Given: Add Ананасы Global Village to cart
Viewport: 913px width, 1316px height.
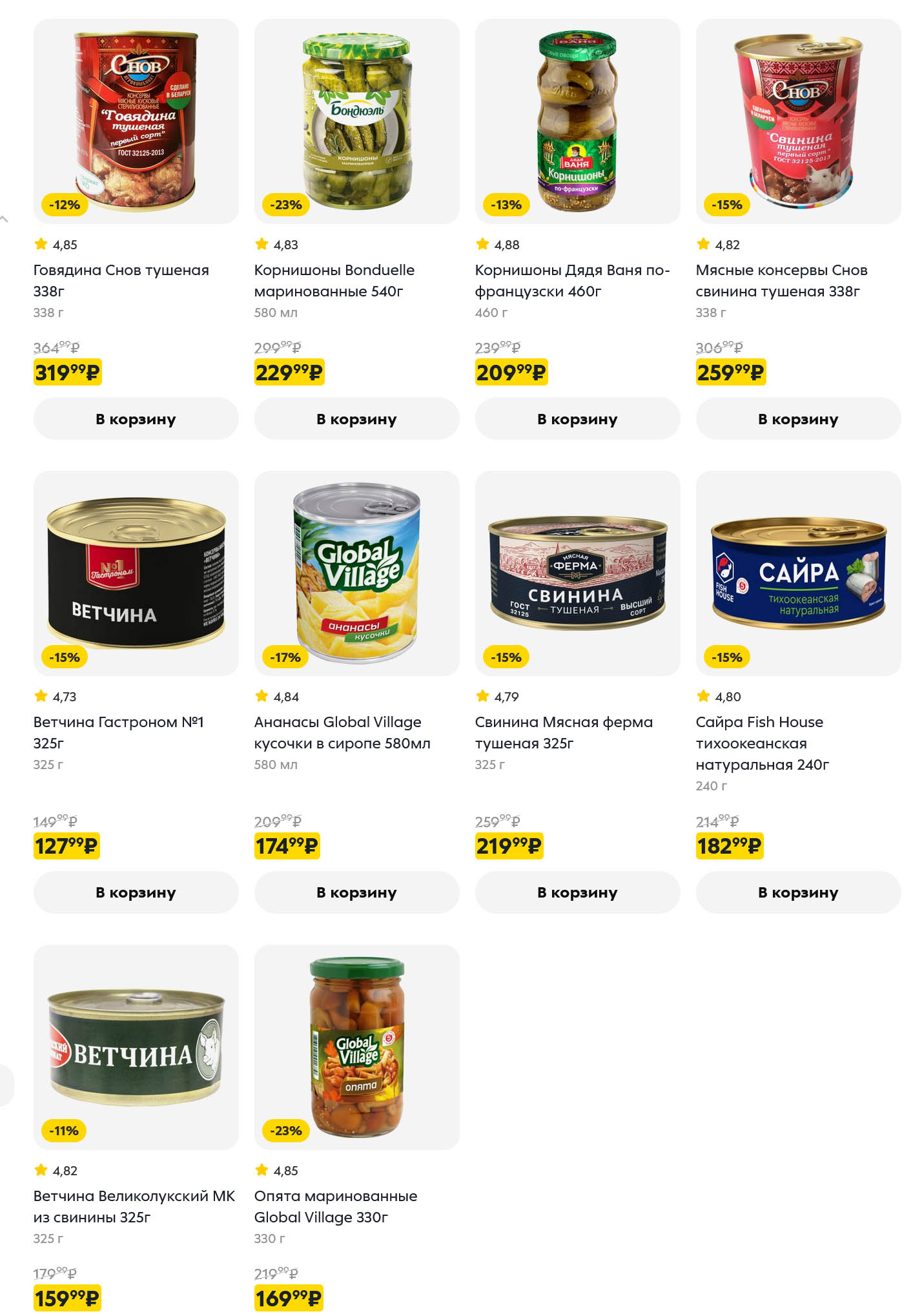Looking at the screenshot, I should point(356,892).
